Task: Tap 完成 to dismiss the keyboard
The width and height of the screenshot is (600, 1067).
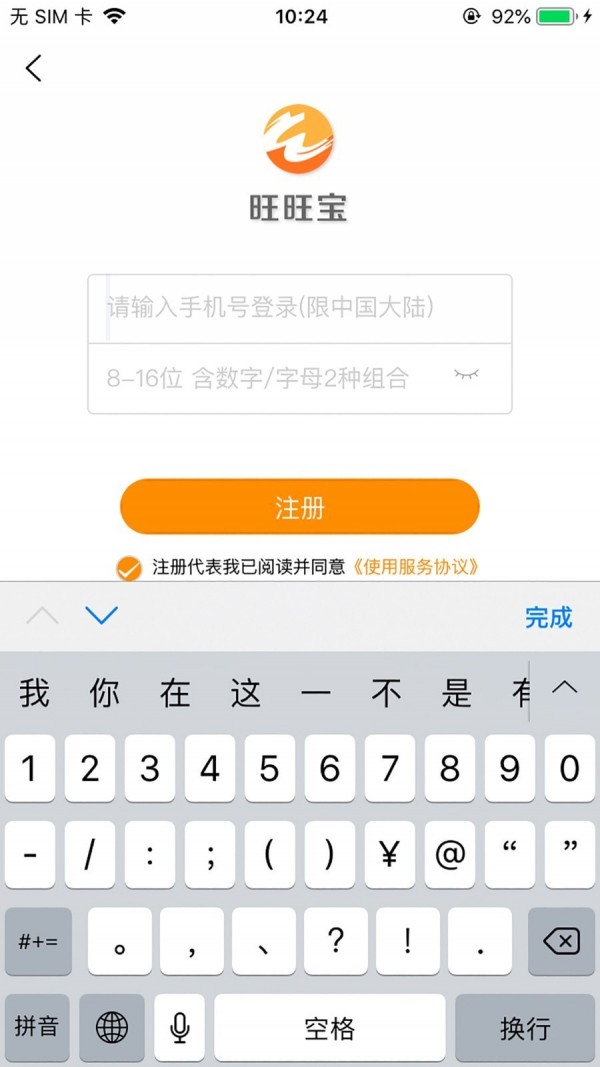Action: pos(548,617)
